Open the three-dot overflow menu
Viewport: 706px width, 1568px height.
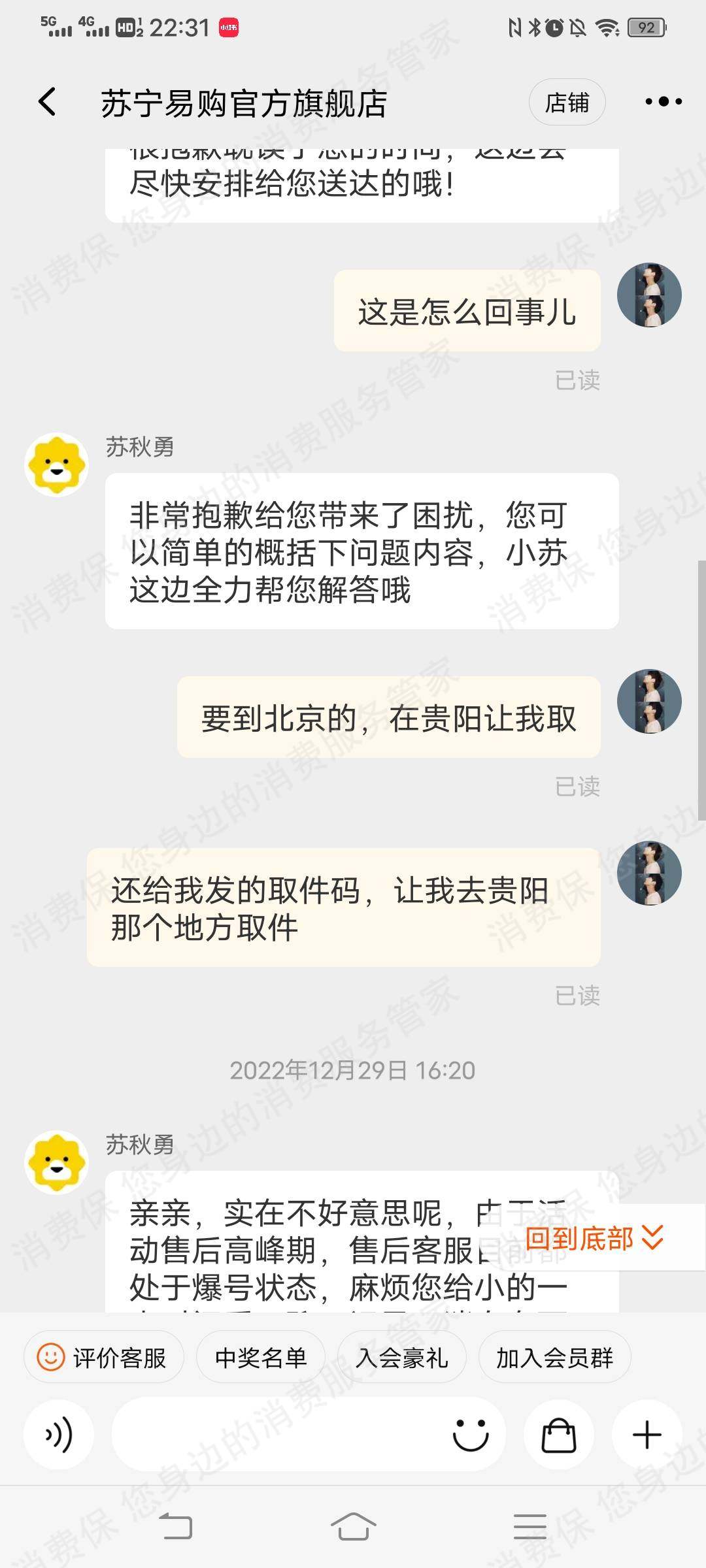(663, 102)
